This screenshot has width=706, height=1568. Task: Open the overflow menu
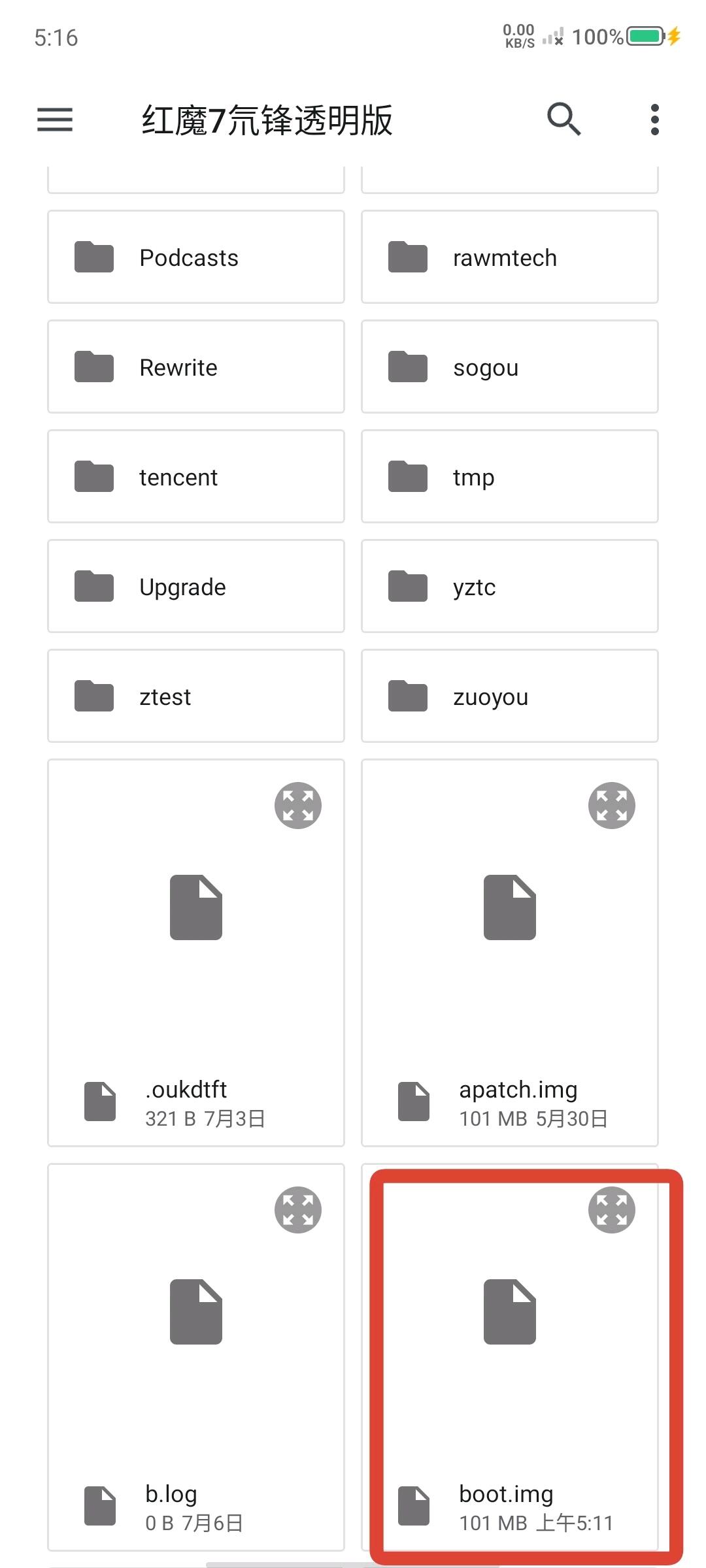click(x=654, y=120)
